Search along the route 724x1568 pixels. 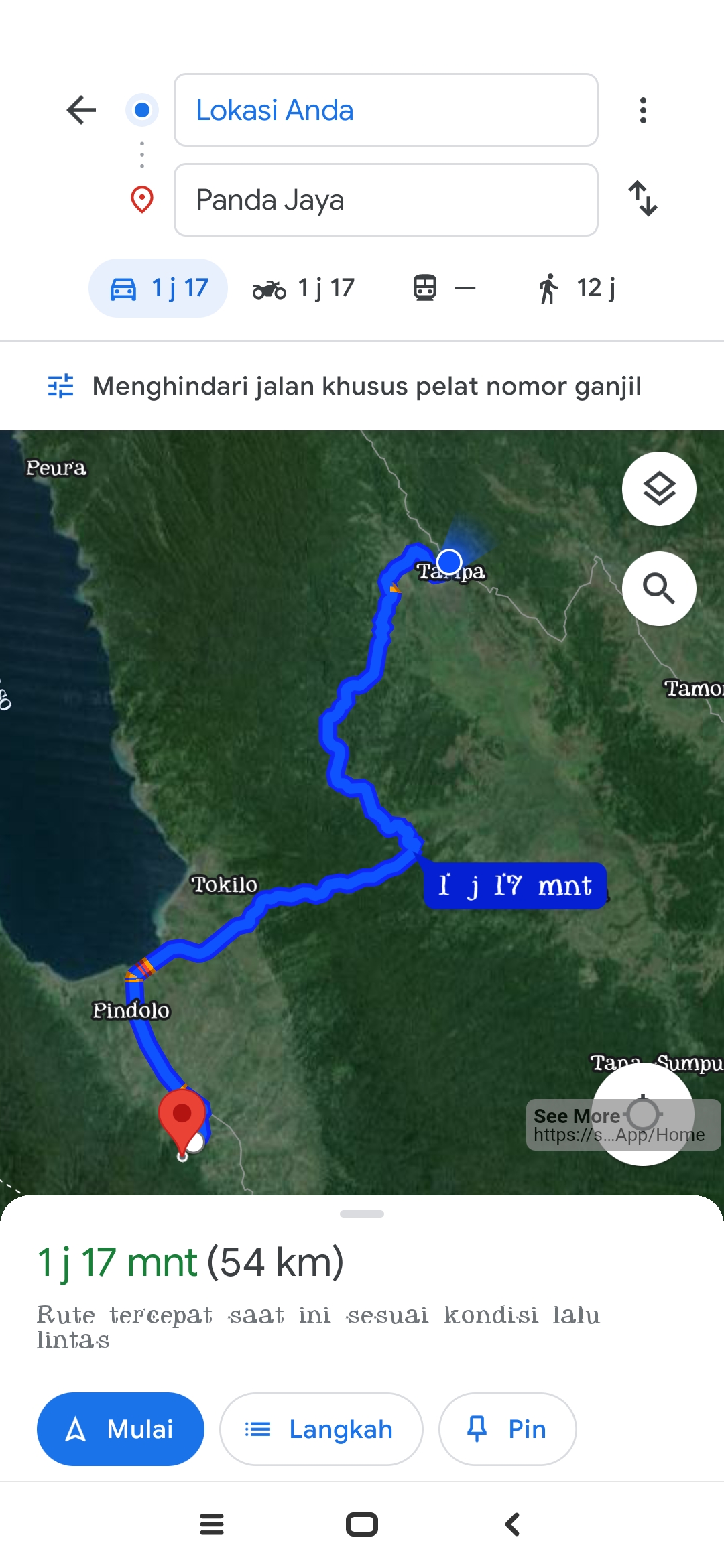click(659, 588)
